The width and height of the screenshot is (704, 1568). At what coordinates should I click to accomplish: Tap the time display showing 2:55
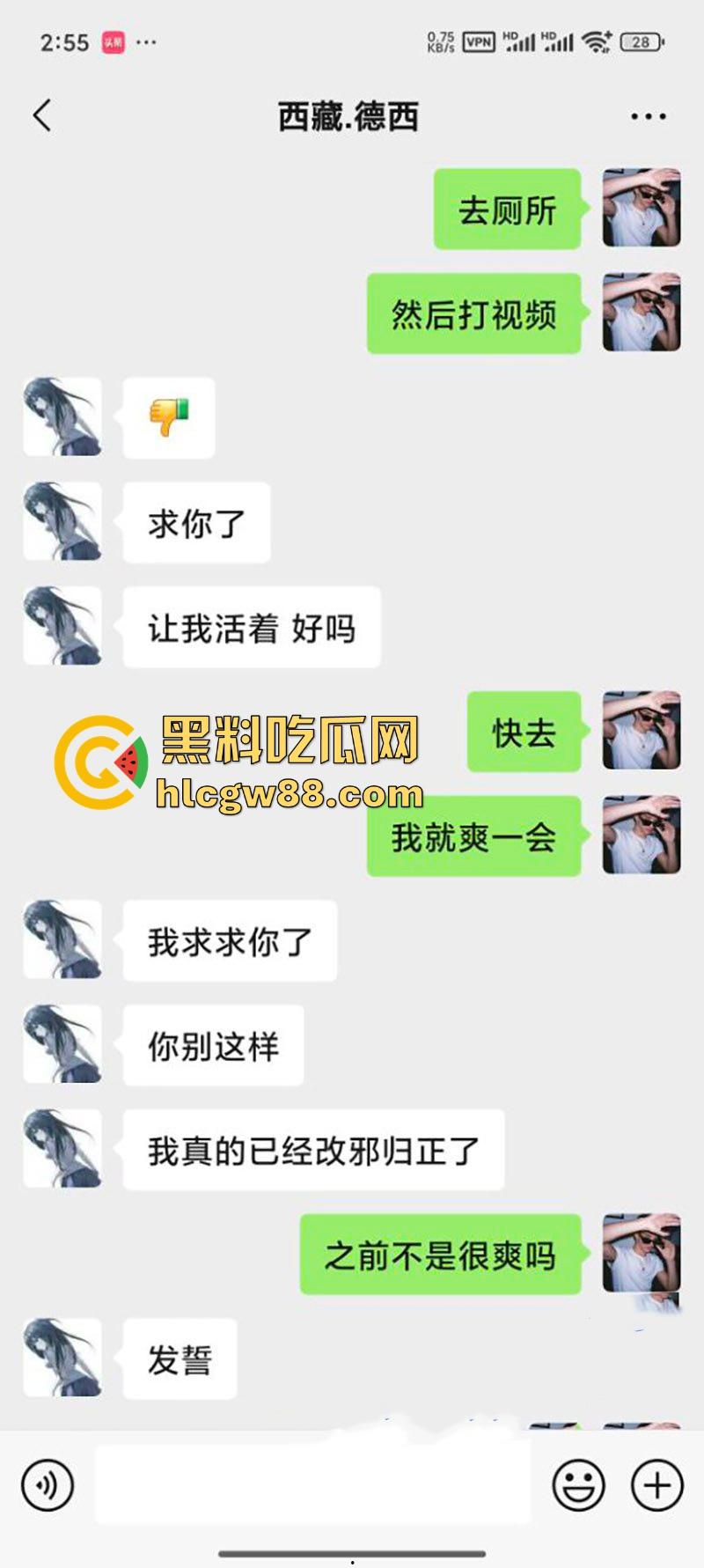[x=62, y=40]
